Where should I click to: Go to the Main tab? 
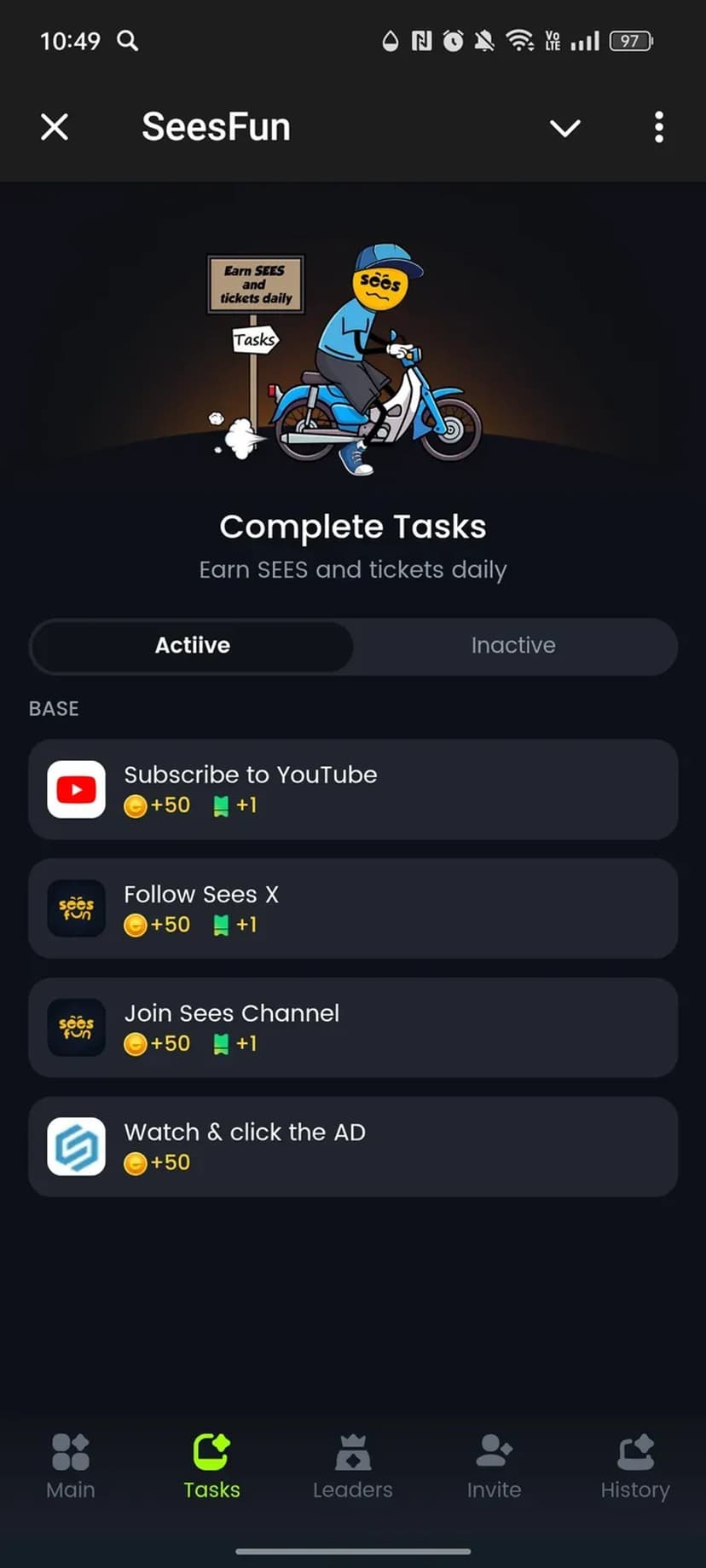(x=71, y=1466)
